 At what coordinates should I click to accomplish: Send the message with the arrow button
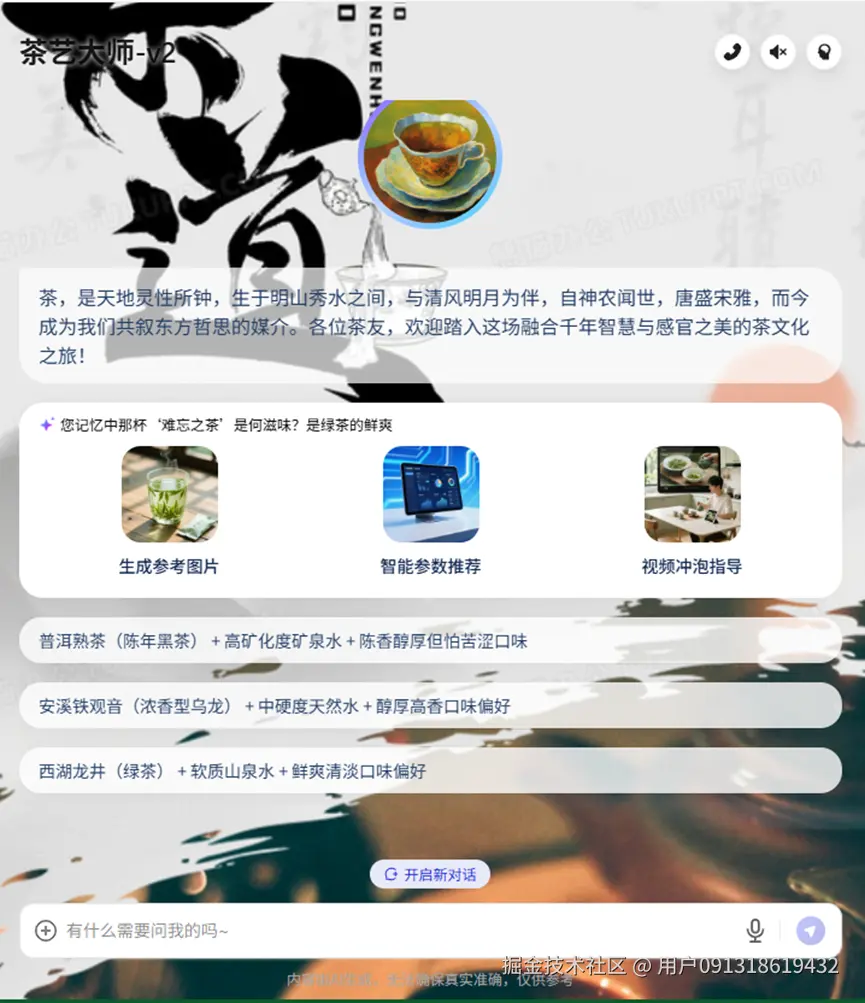pos(811,931)
